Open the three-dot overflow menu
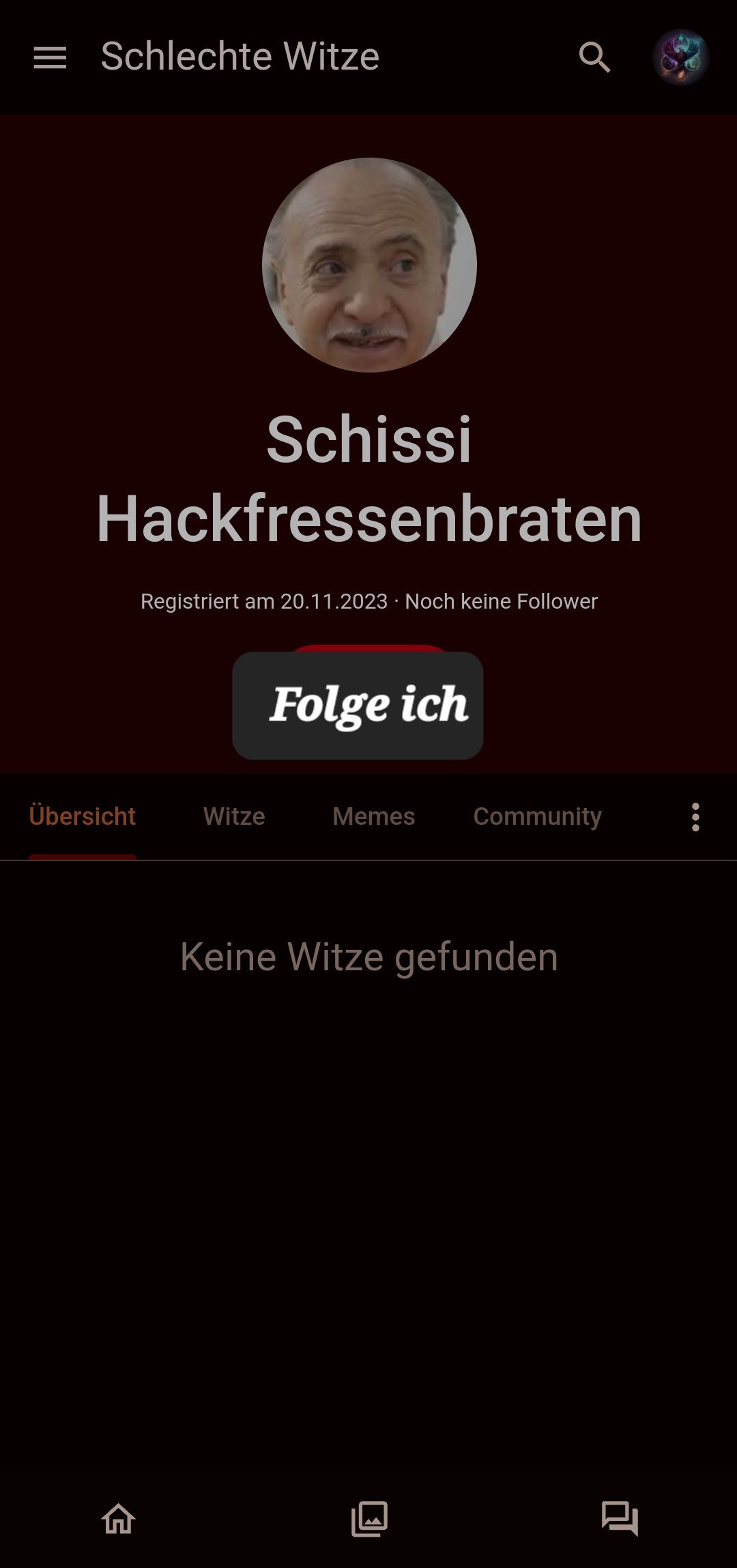This screenshot has height=1568, width=737. 695,817
